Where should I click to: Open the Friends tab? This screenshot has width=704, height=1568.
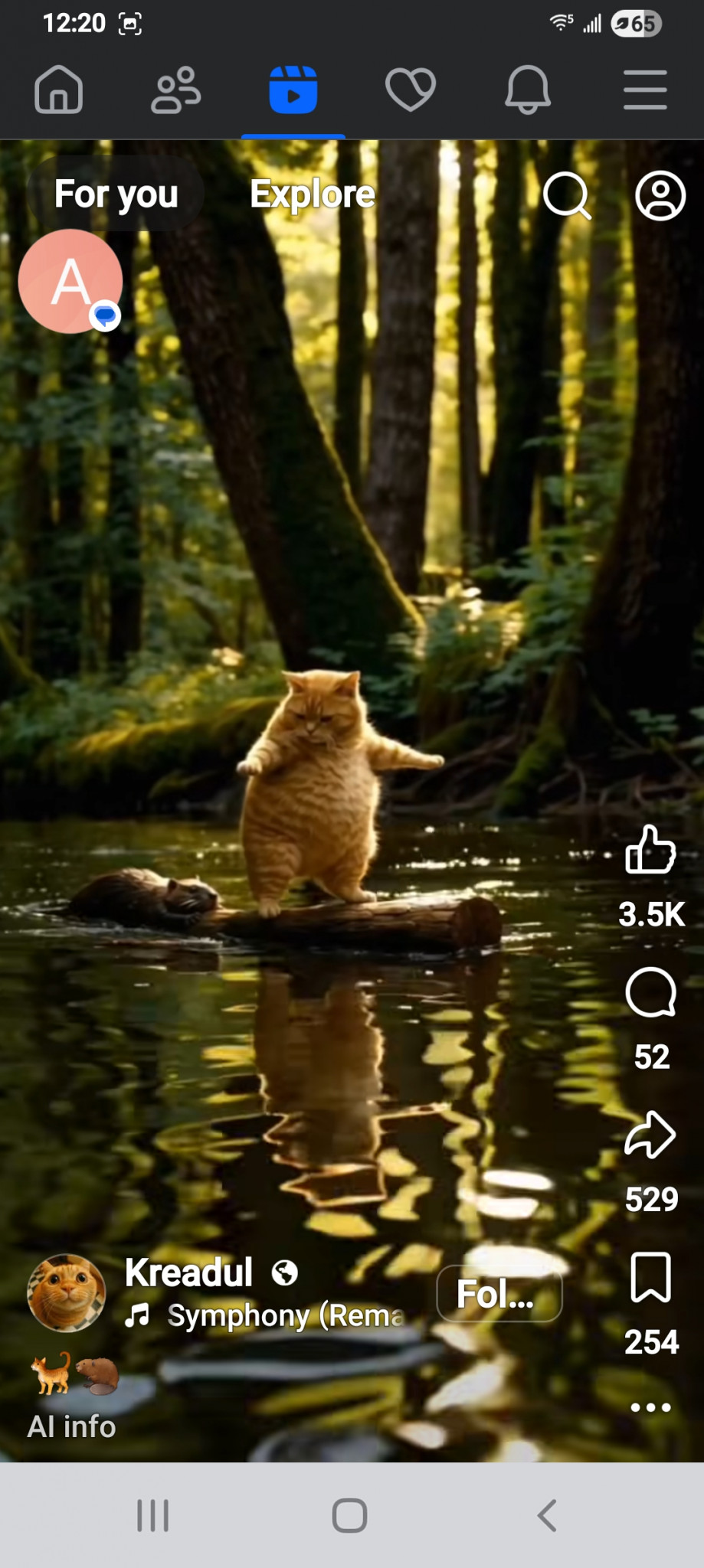[x=175, y=90]
